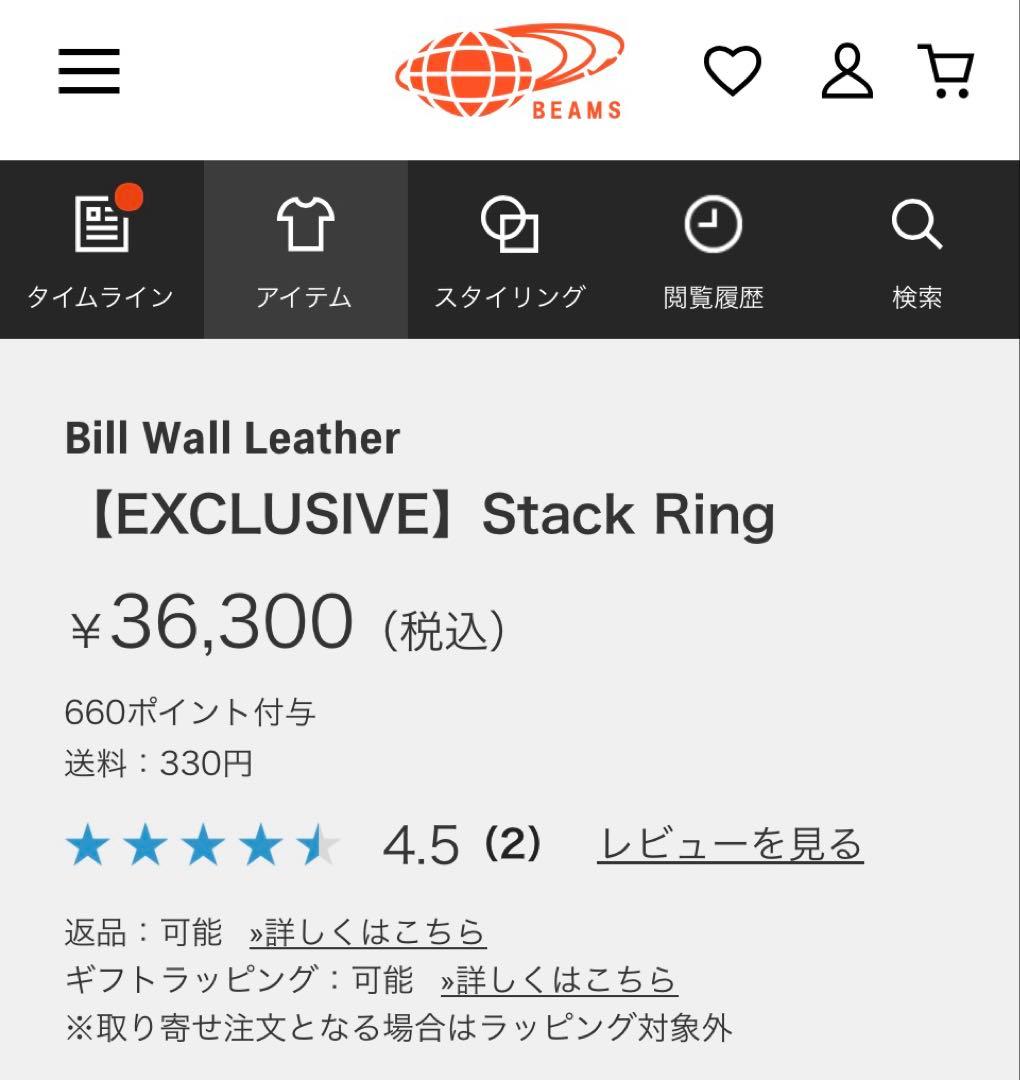
Task: View the shopping cart icon
Action: coord(945,70)
